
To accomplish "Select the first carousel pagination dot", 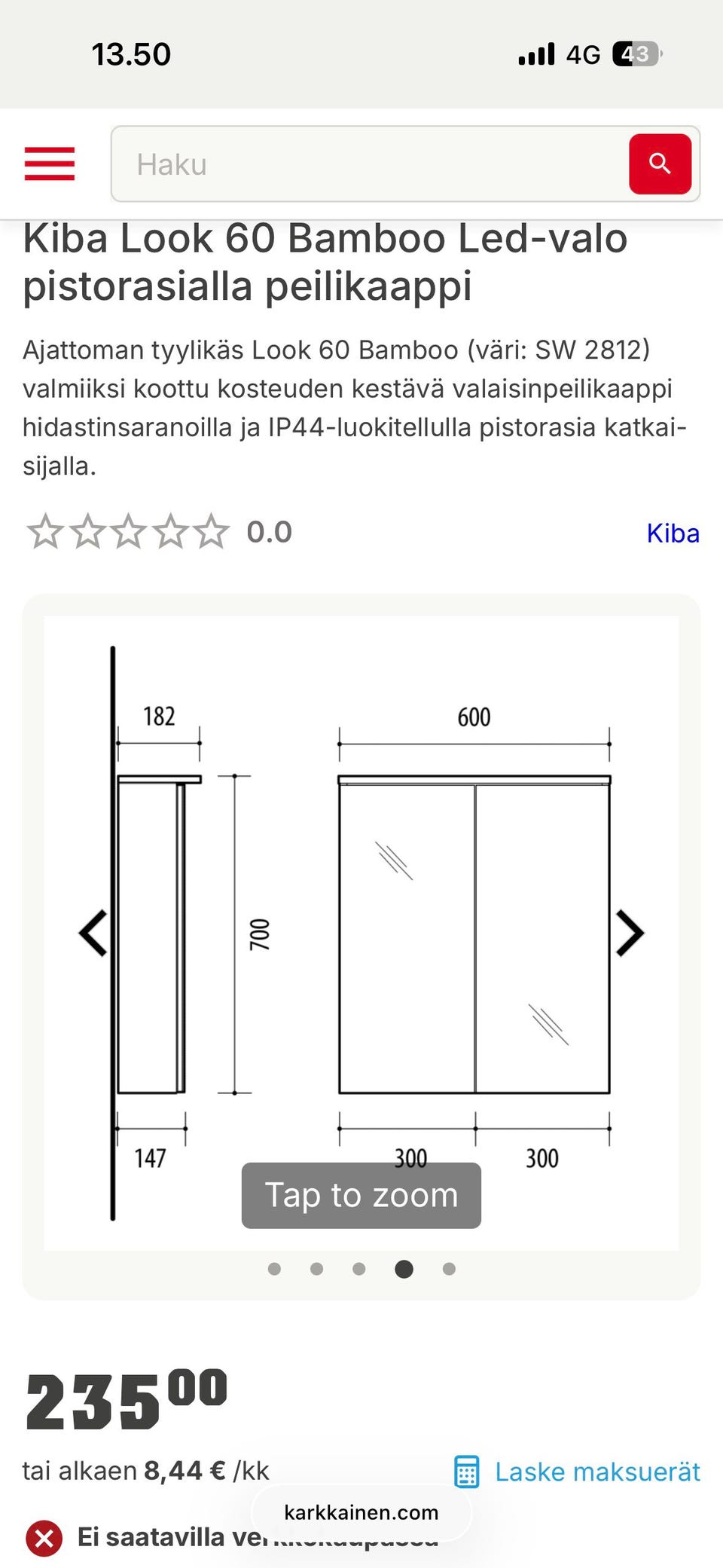I will coord(275,1269).
